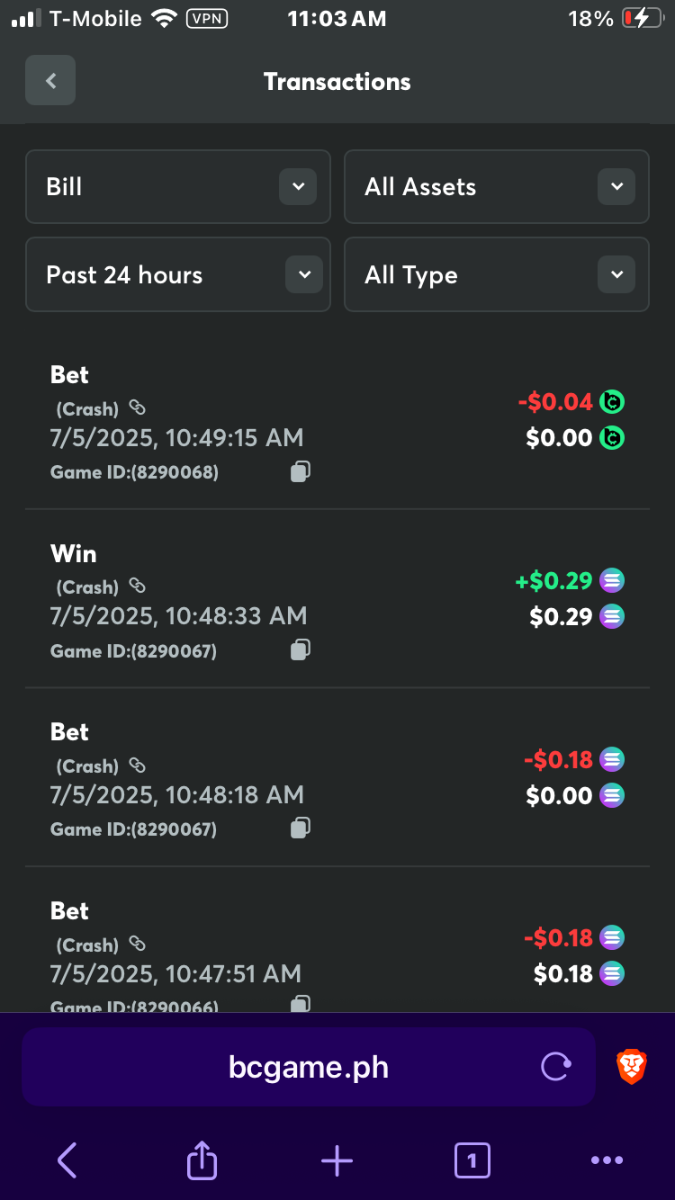The height and width of the screenshot is (1200, 675).
Task: Open the browser more options menu
Action: coord(607,1161)
